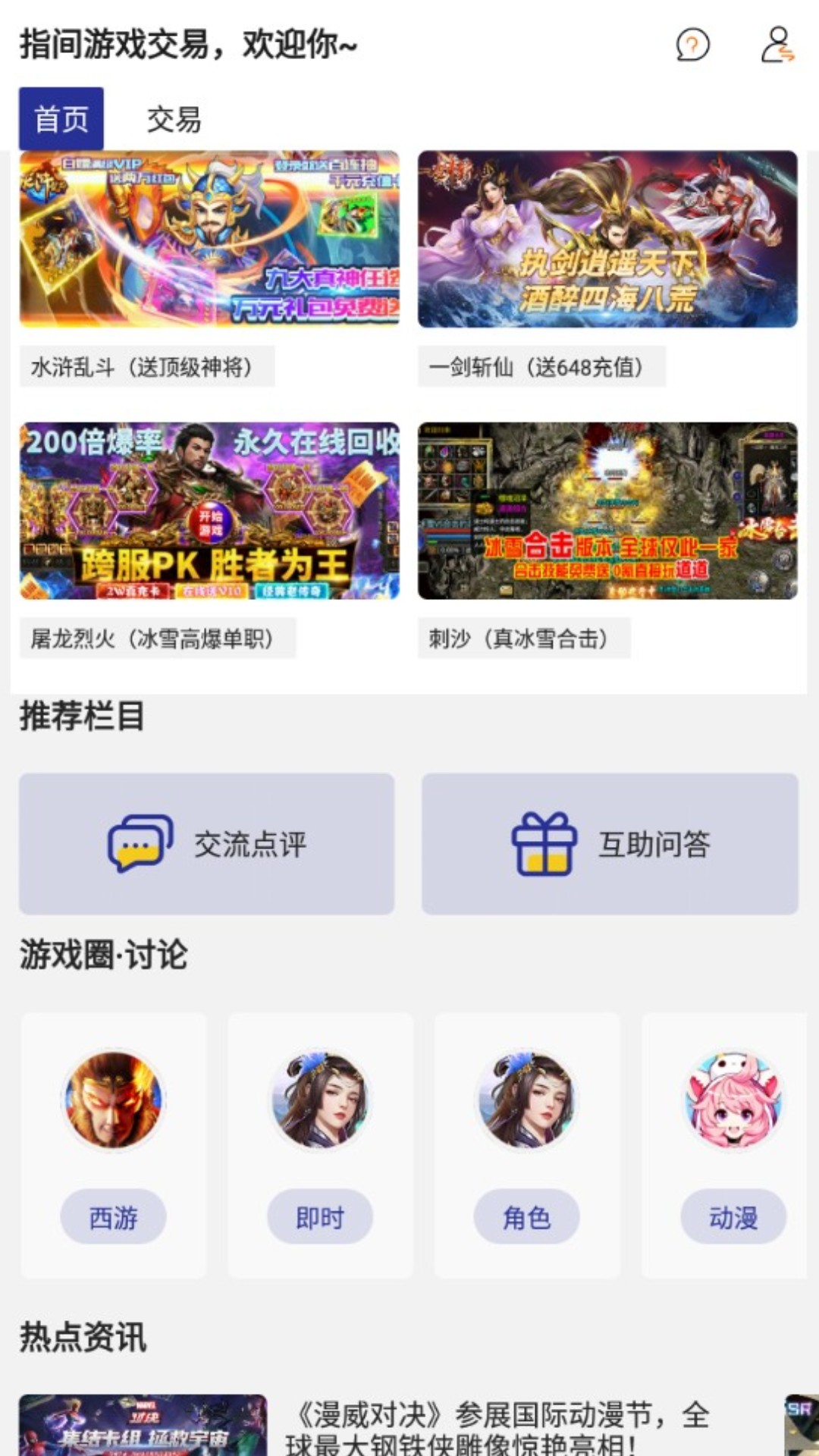Open the 交流点评 section
Viewport: 819px width, 1456px height.
click(207, 843)
